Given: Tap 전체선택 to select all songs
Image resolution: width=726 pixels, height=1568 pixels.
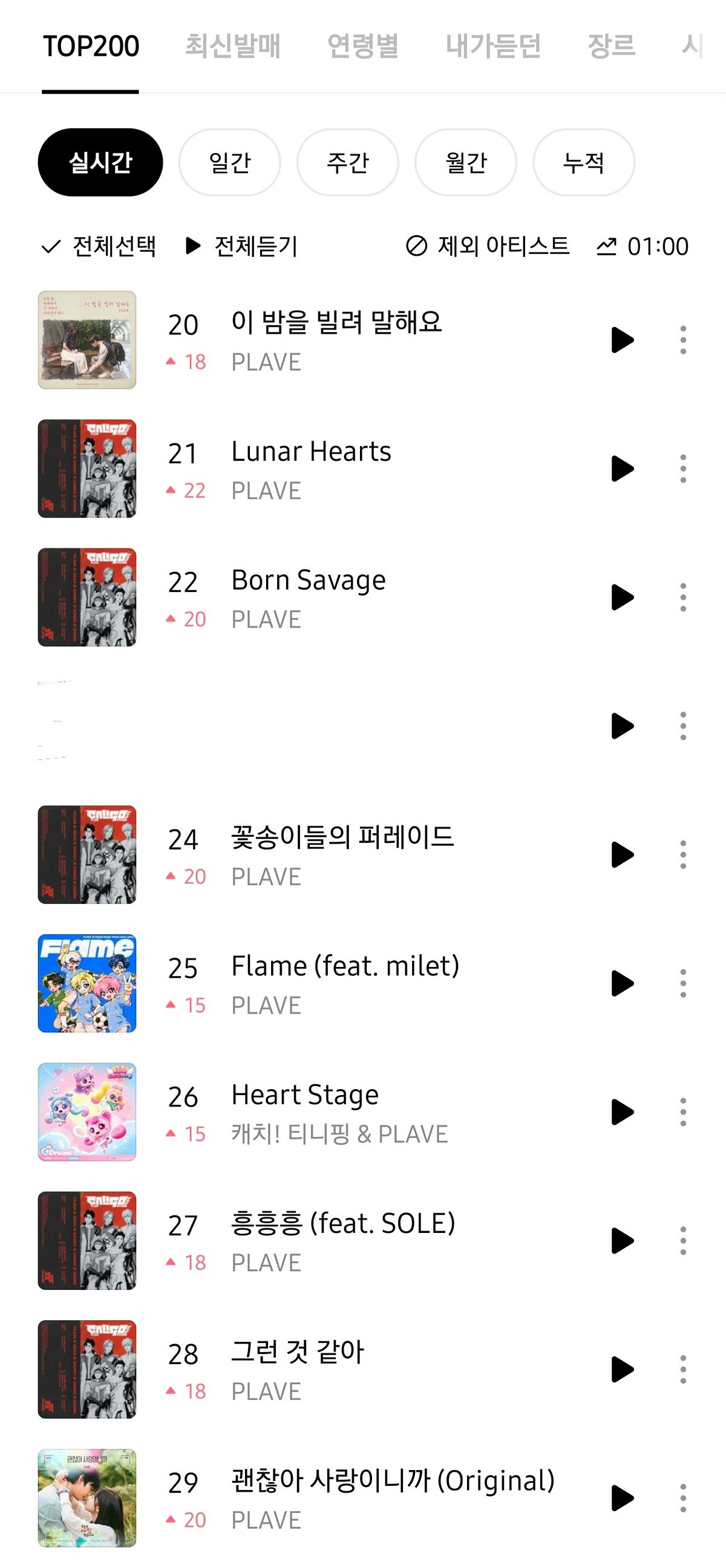Looking at the screenshot, I should tap(99, 247).
